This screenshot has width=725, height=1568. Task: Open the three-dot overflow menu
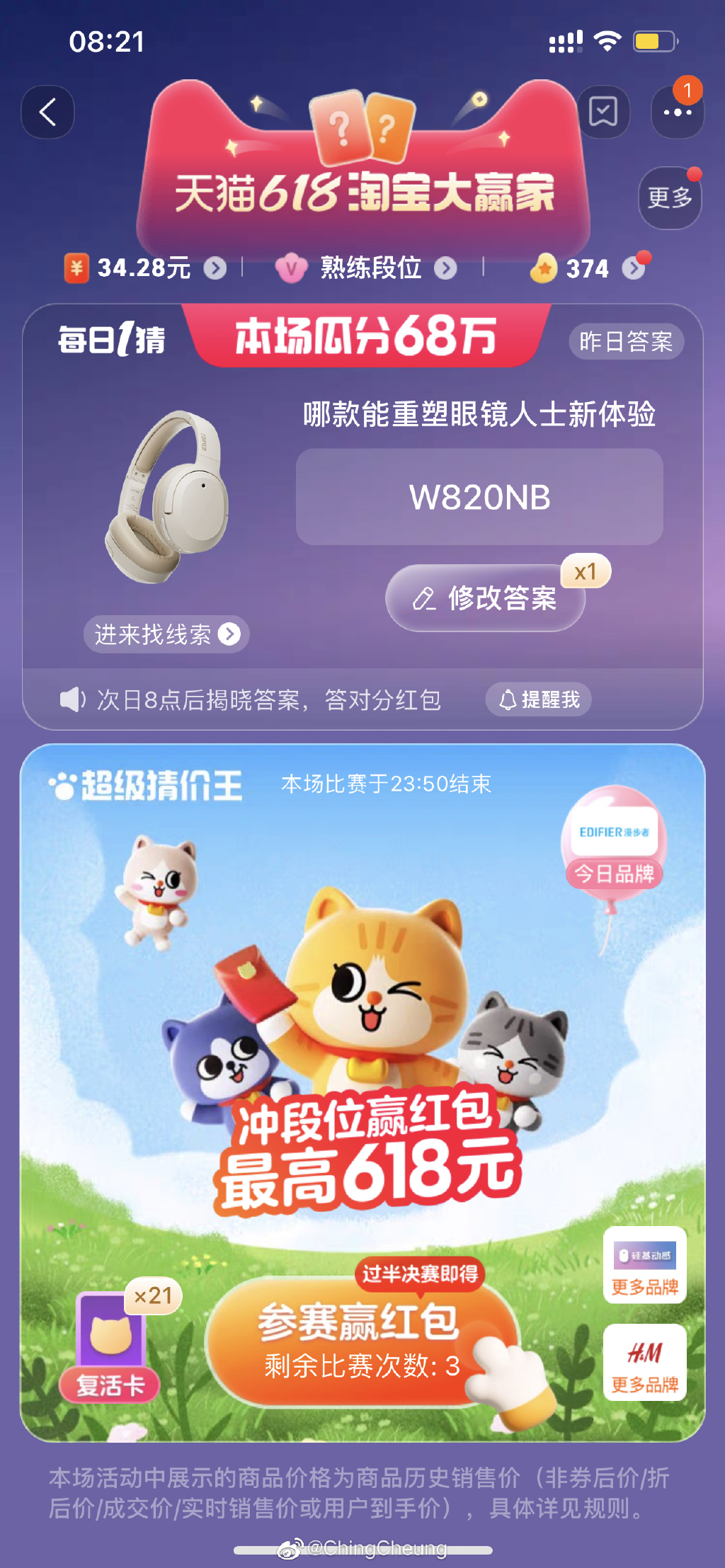tap(677, 113)
